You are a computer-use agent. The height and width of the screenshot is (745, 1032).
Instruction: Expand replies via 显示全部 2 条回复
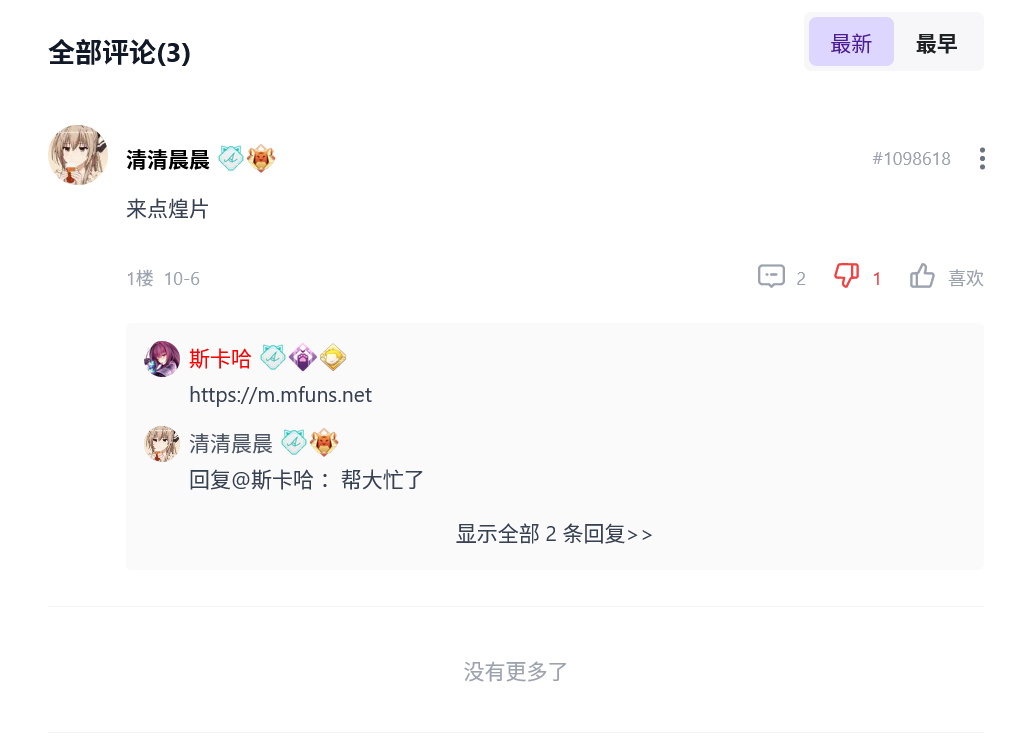[554, 534]
